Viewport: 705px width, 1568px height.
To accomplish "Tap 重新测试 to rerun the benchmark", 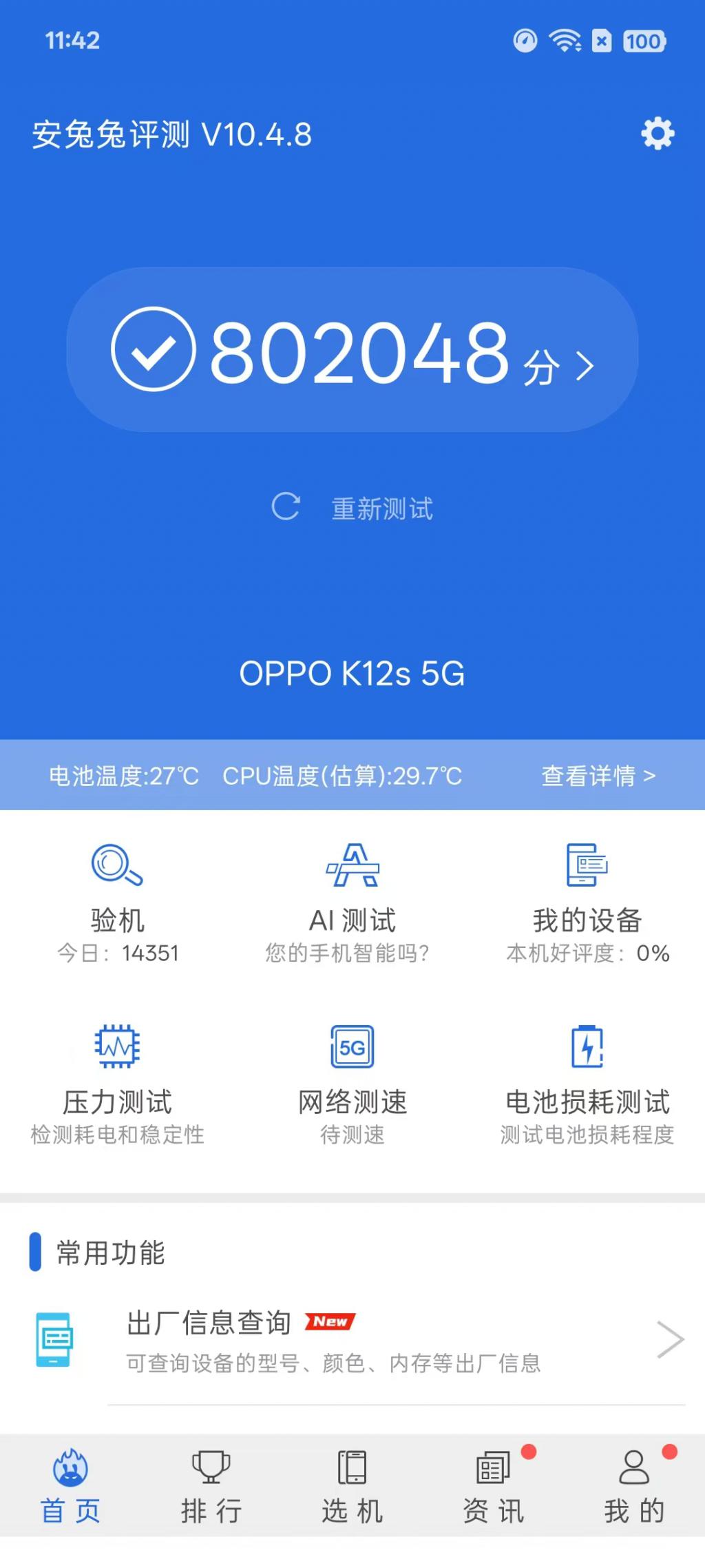I will click(x=352, y=508).
